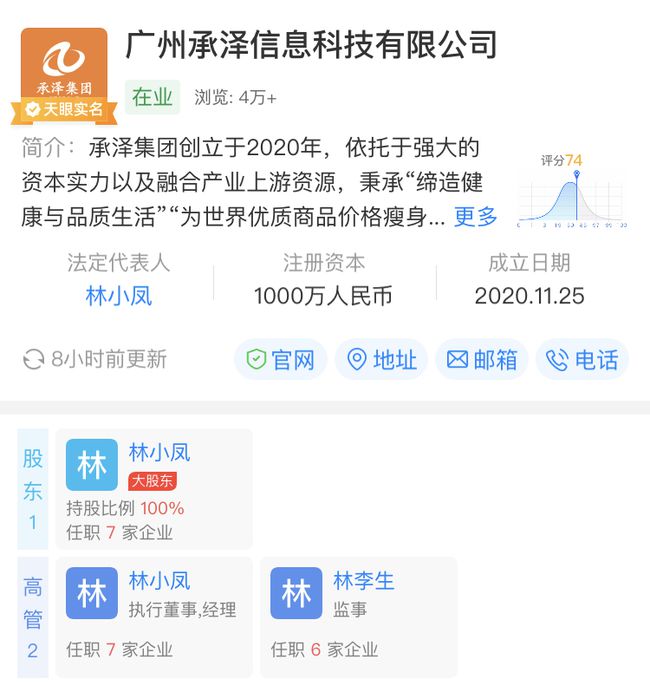This screenshot has width=650, height=692.
Task: Open legal representative 林小凤's profile
Action: point(119,296)
